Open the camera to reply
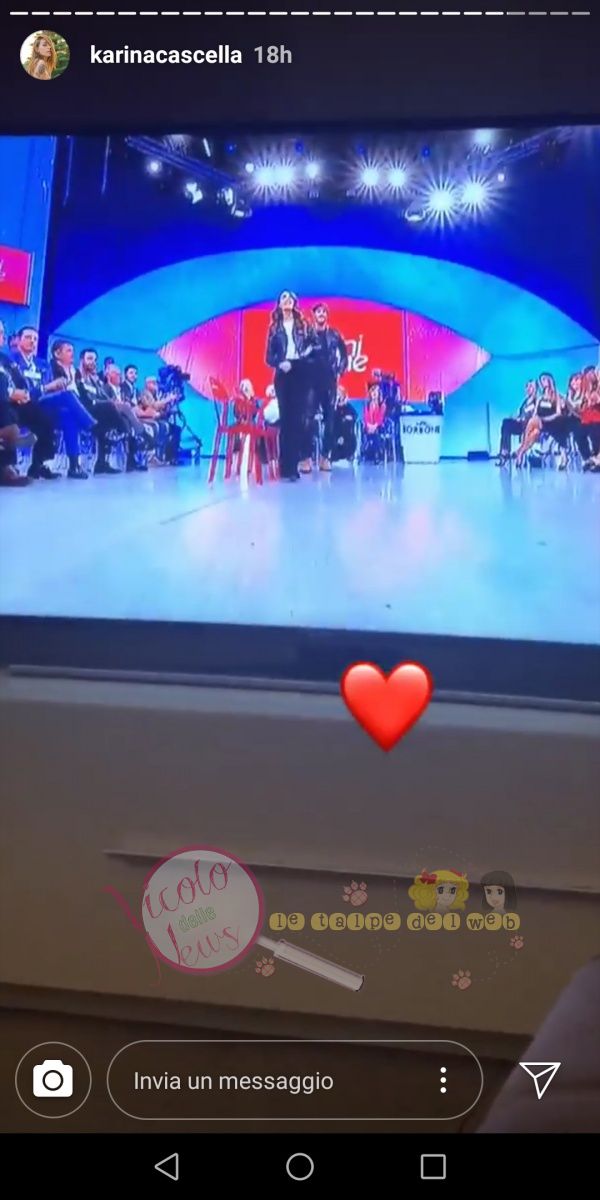600x1200 pixels. tap(53, 1080)
